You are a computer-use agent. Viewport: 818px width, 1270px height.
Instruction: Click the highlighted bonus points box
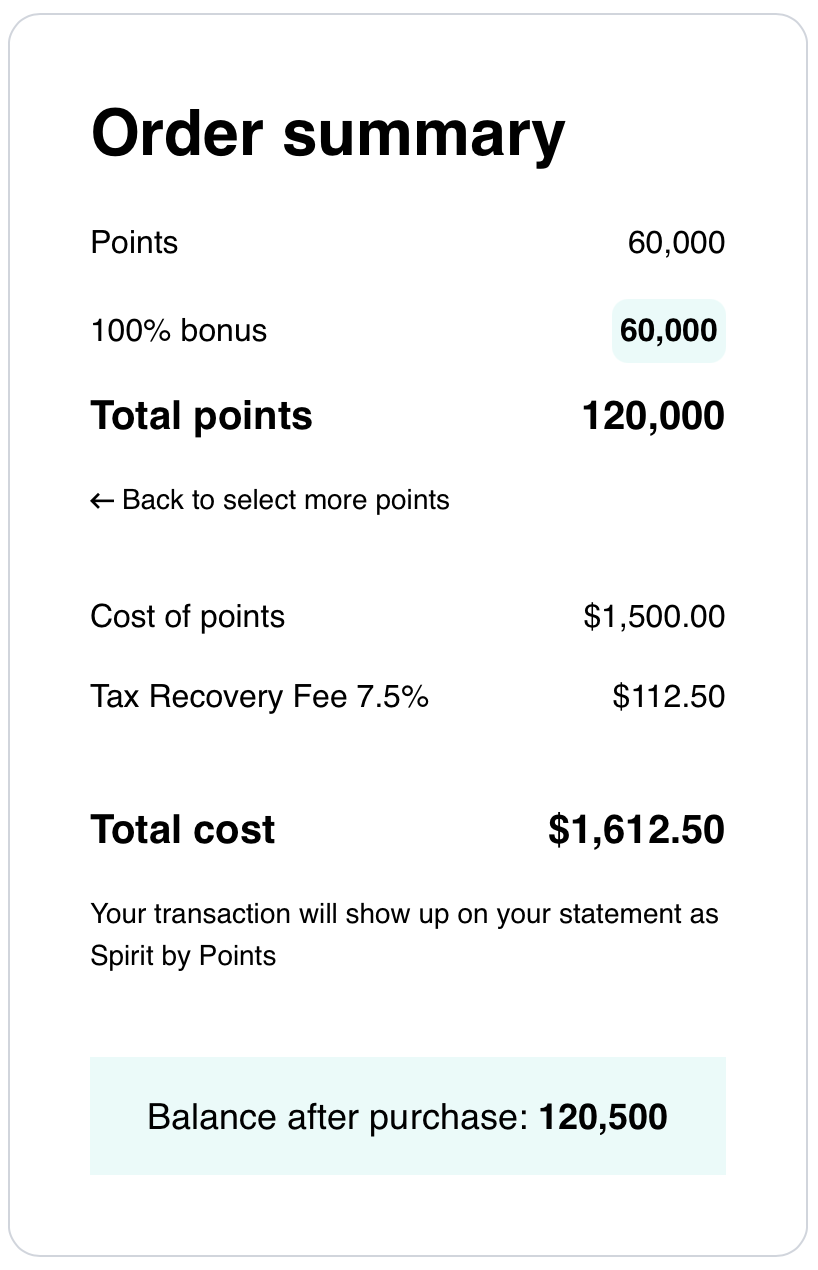(x=668, y=330)
